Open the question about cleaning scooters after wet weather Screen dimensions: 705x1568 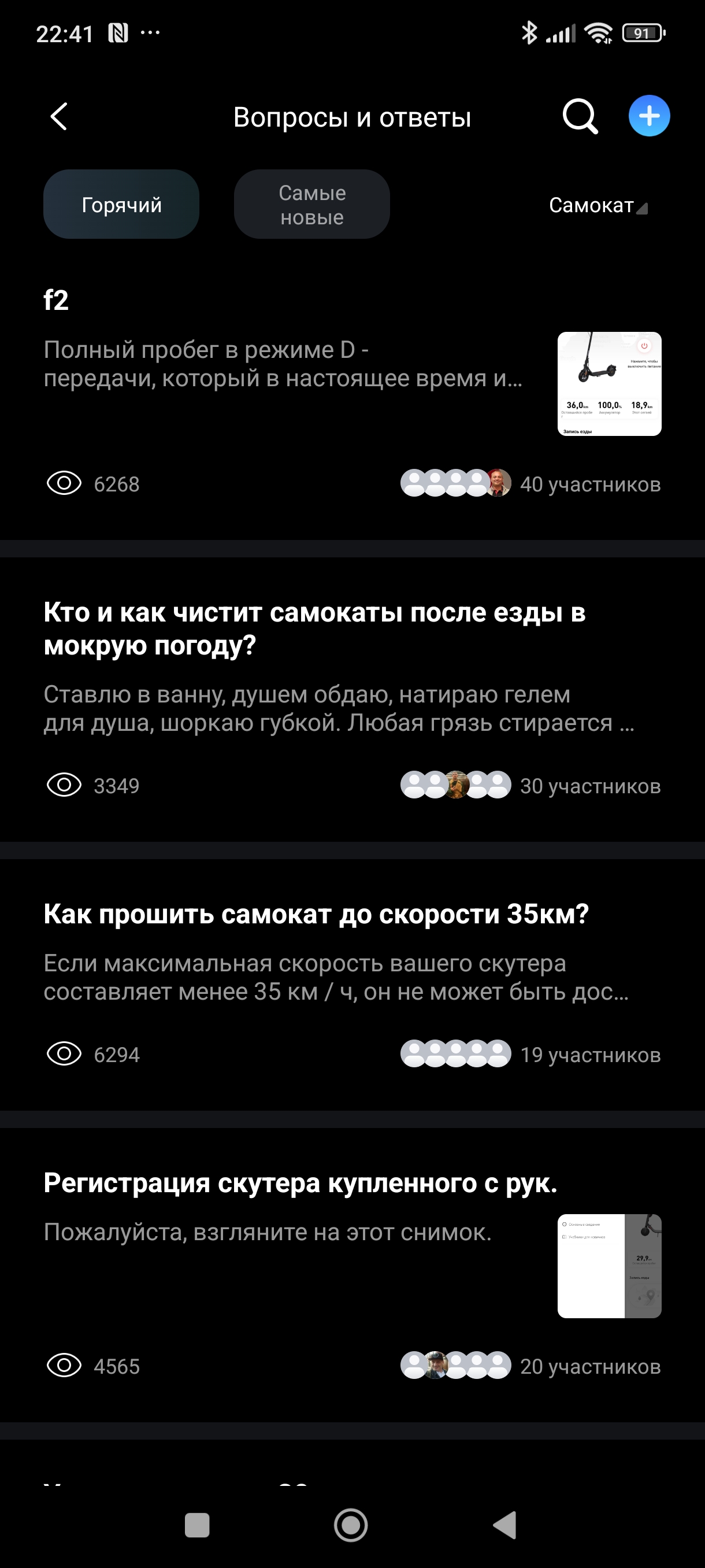[x=314, y=628]
